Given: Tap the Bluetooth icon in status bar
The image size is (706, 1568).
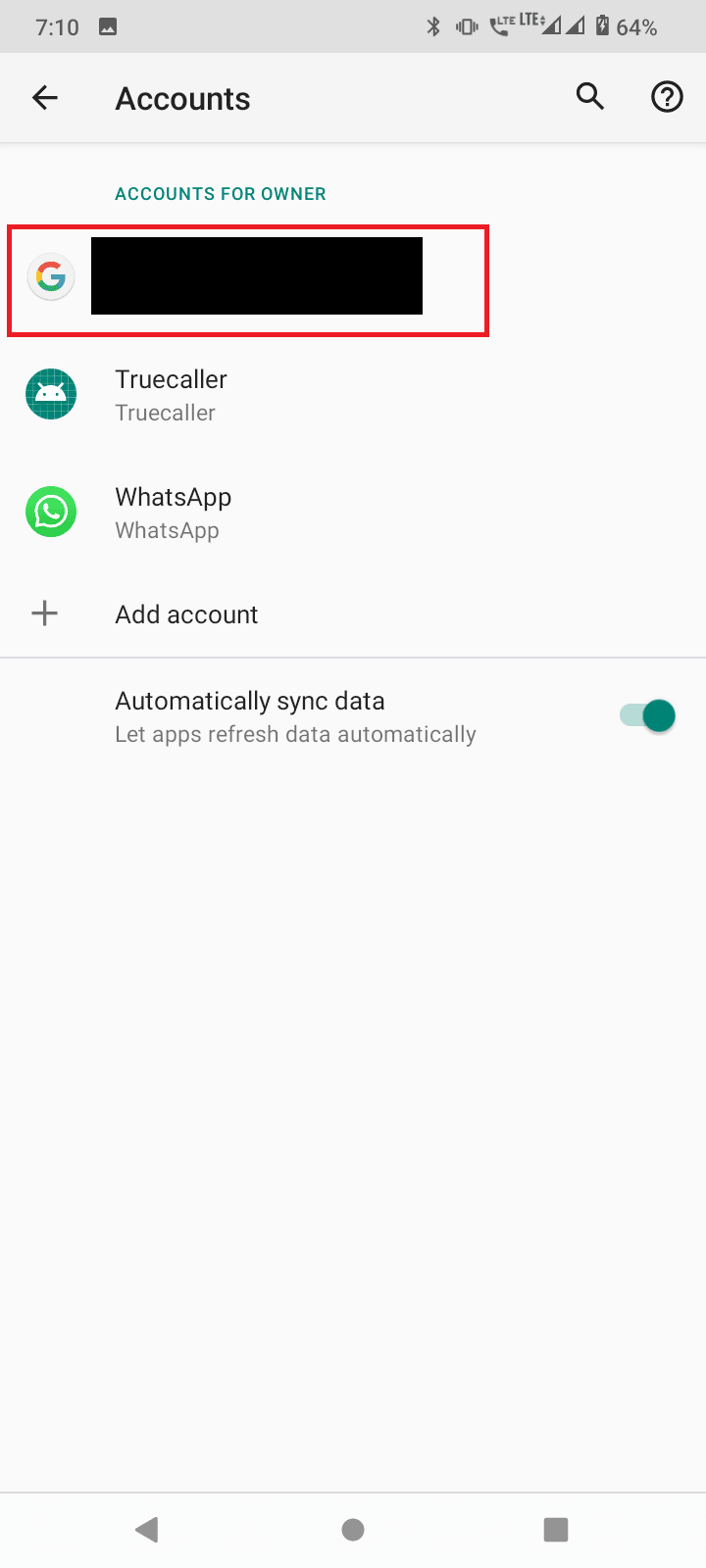Looking at the screenshot, I should click(x=434, y=27).
